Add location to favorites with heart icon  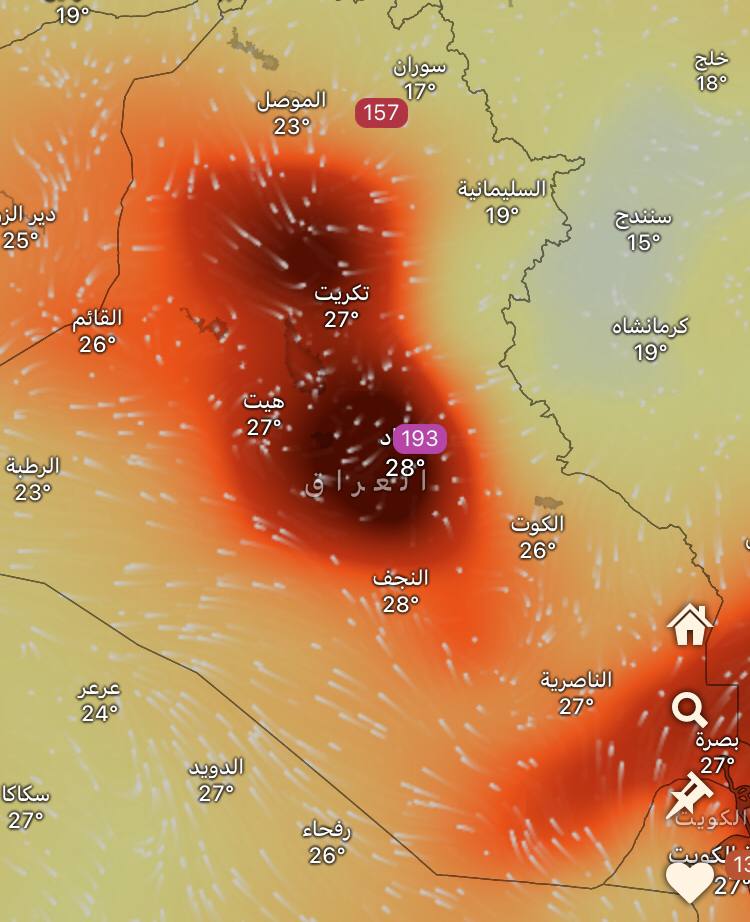[x=690, y=881]
